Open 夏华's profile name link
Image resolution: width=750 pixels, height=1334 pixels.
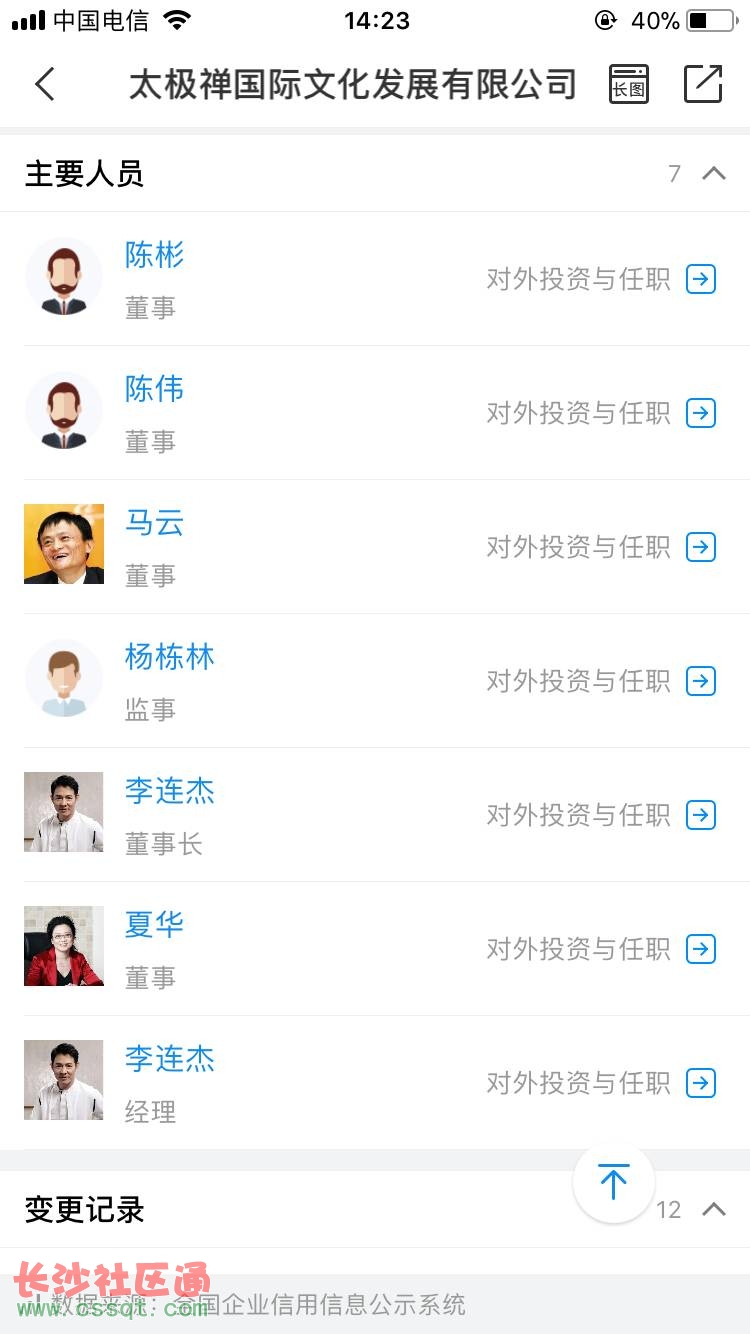pos(155,925)
